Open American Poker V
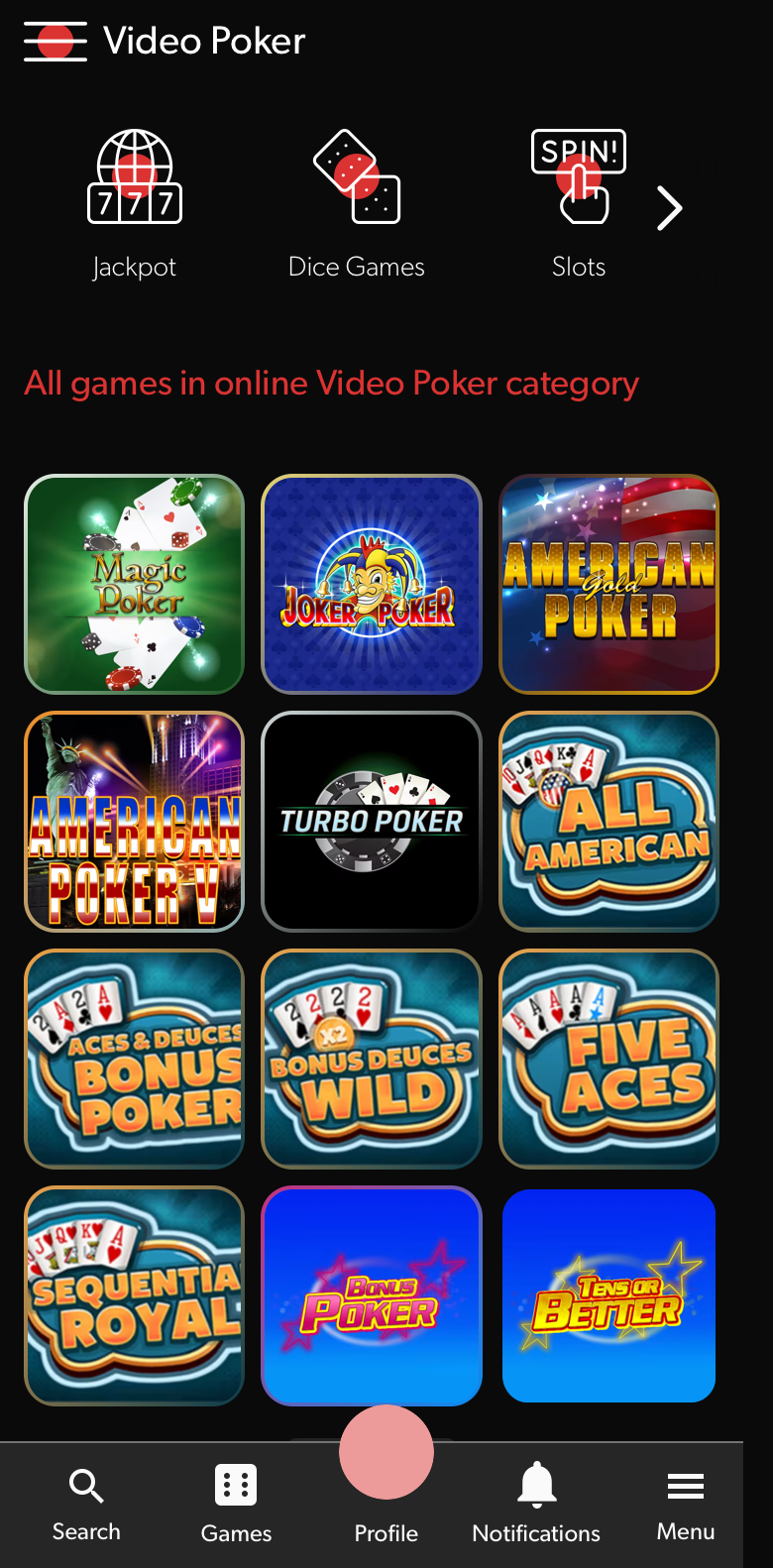 click(135, 822)
